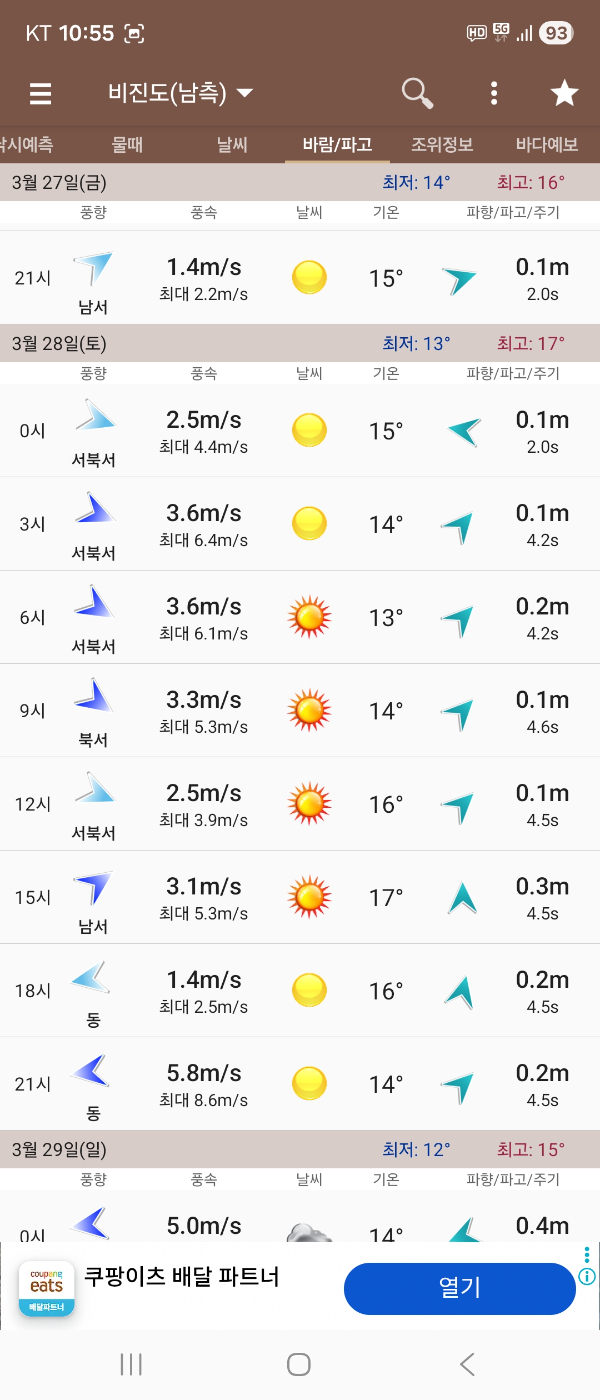Go back with system back button

466,1364
